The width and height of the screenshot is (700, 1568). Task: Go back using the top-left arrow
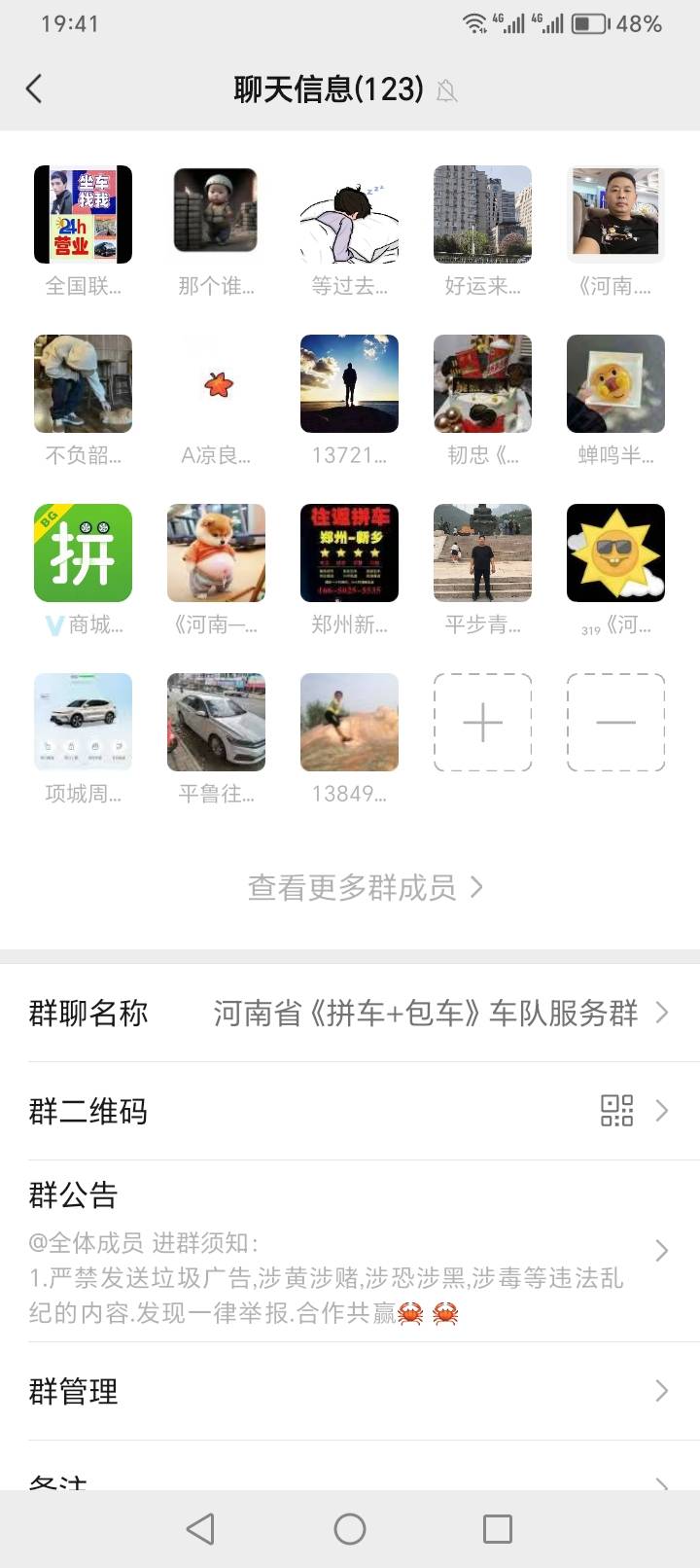(x=34, y=89)
